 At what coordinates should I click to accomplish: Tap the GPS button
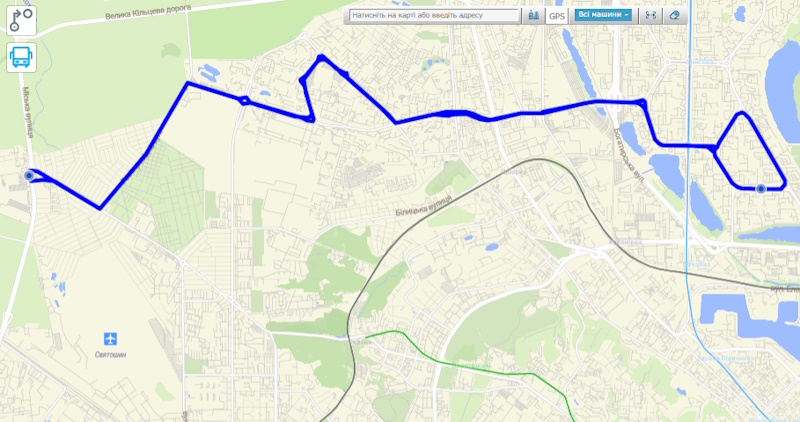(557, 16)
